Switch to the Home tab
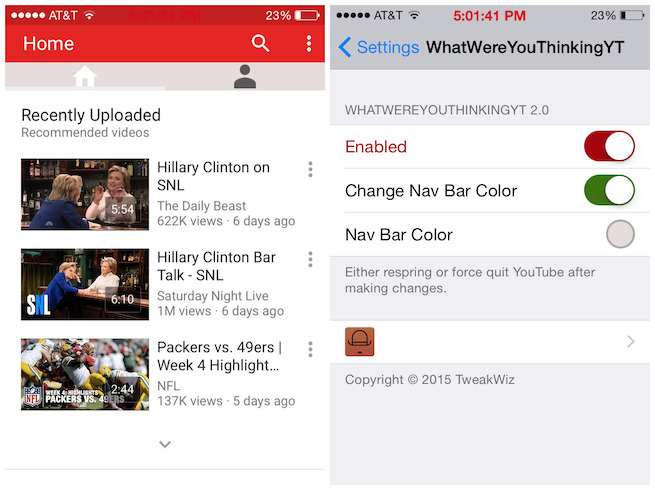 pyautogui.click(x=85, y=77)
